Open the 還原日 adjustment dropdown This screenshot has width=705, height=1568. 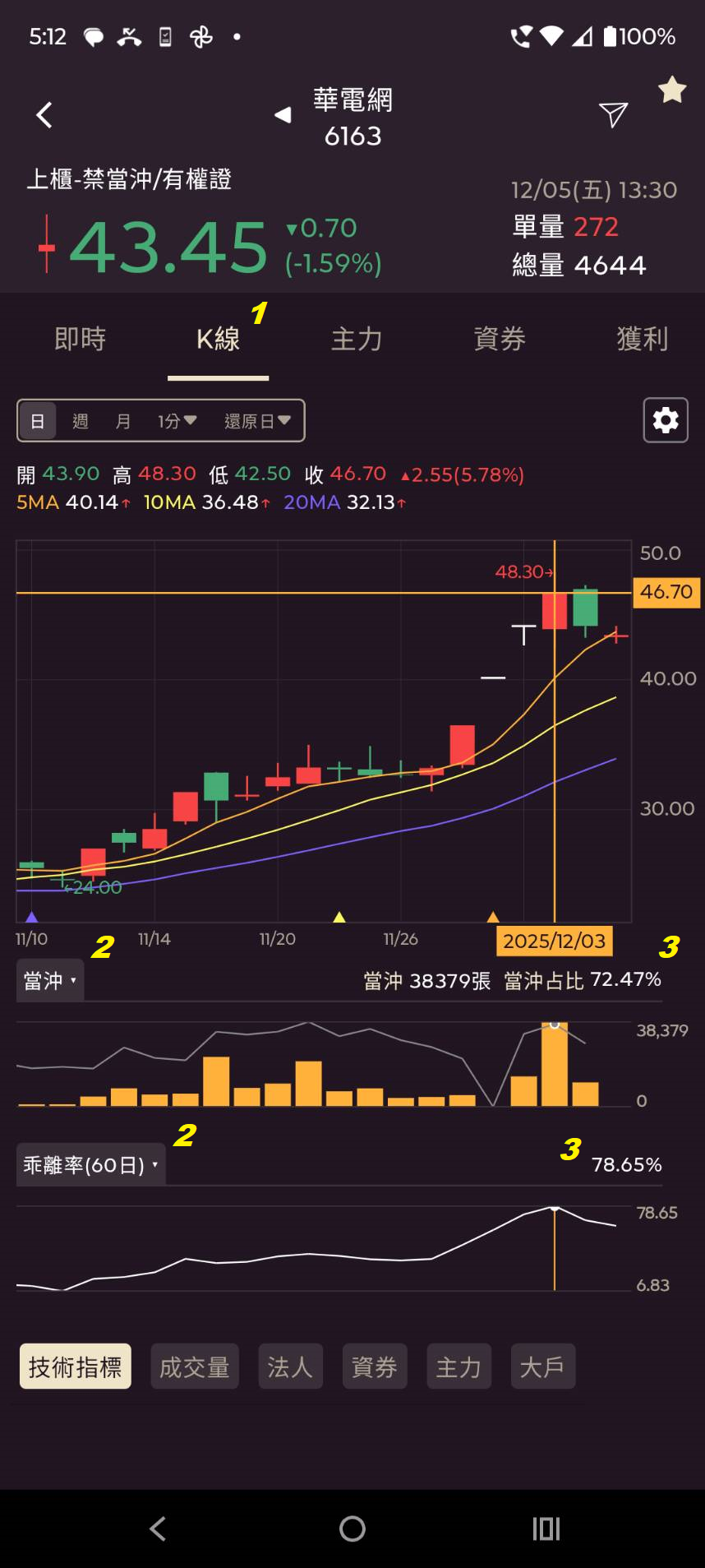point(257,420)
